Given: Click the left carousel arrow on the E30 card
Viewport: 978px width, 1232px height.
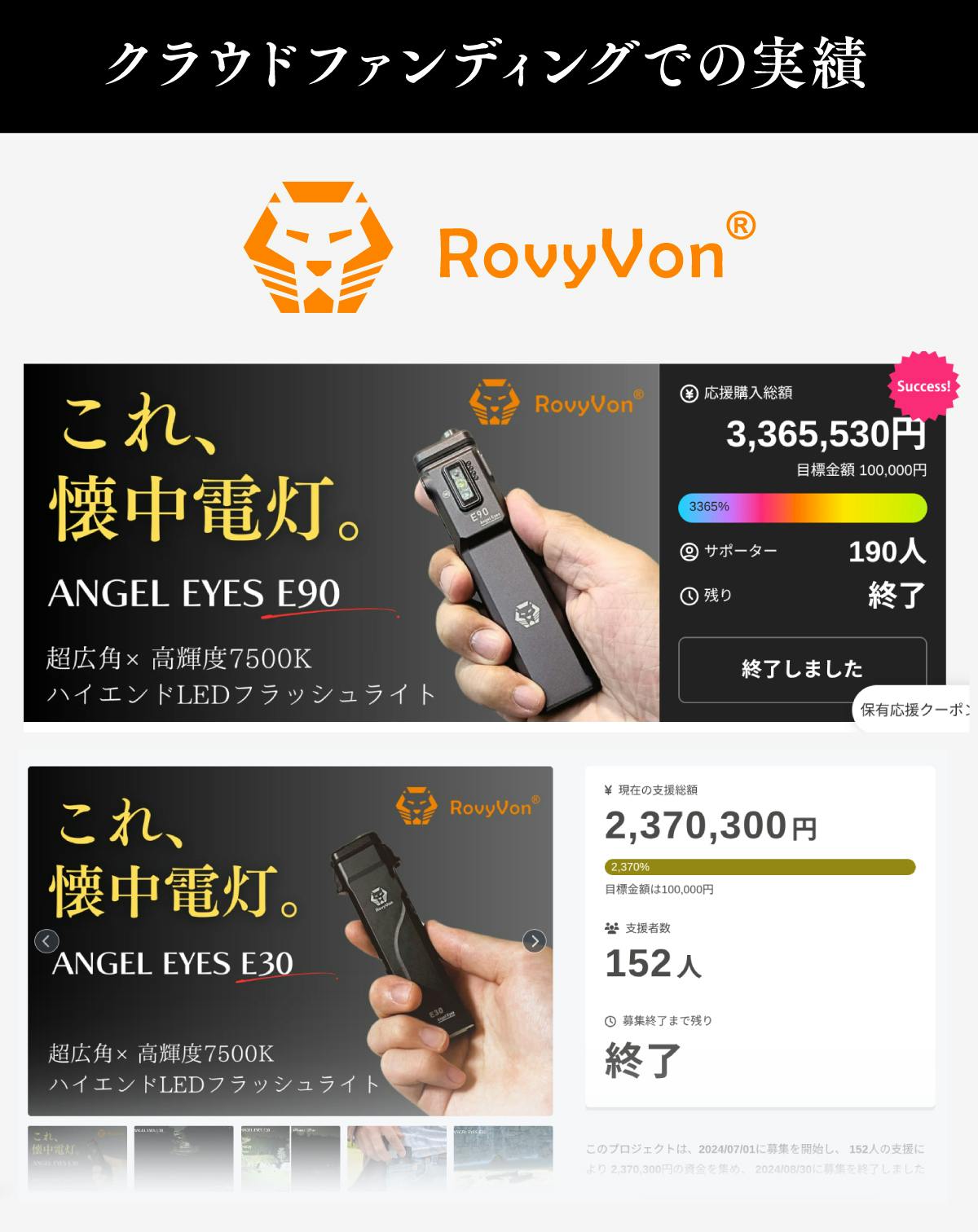Looking at the screenshot, I should [x=45, y=941].
